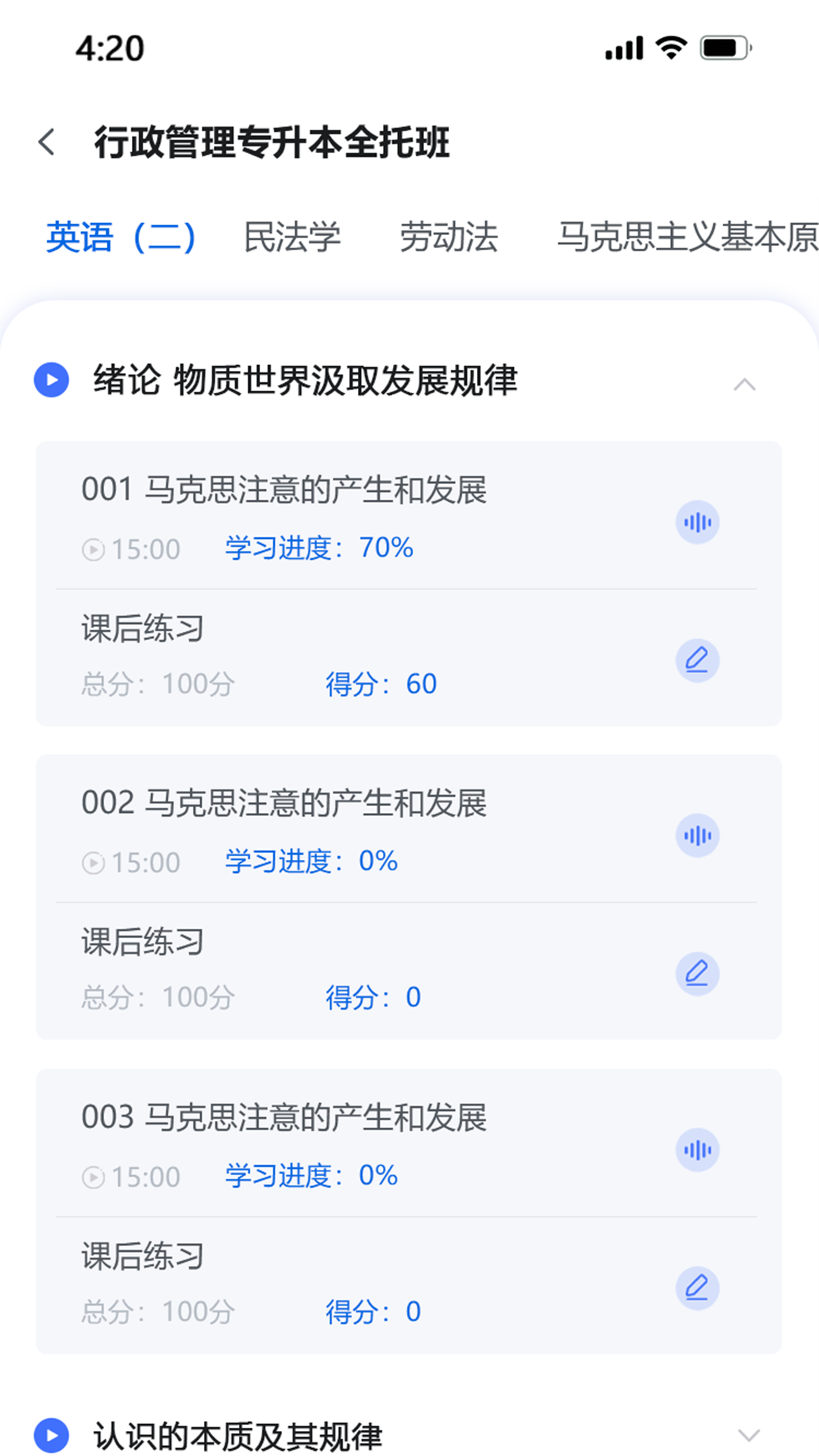
Task: Tap the audio icon for lesson 003
Action: [698, 1150]
